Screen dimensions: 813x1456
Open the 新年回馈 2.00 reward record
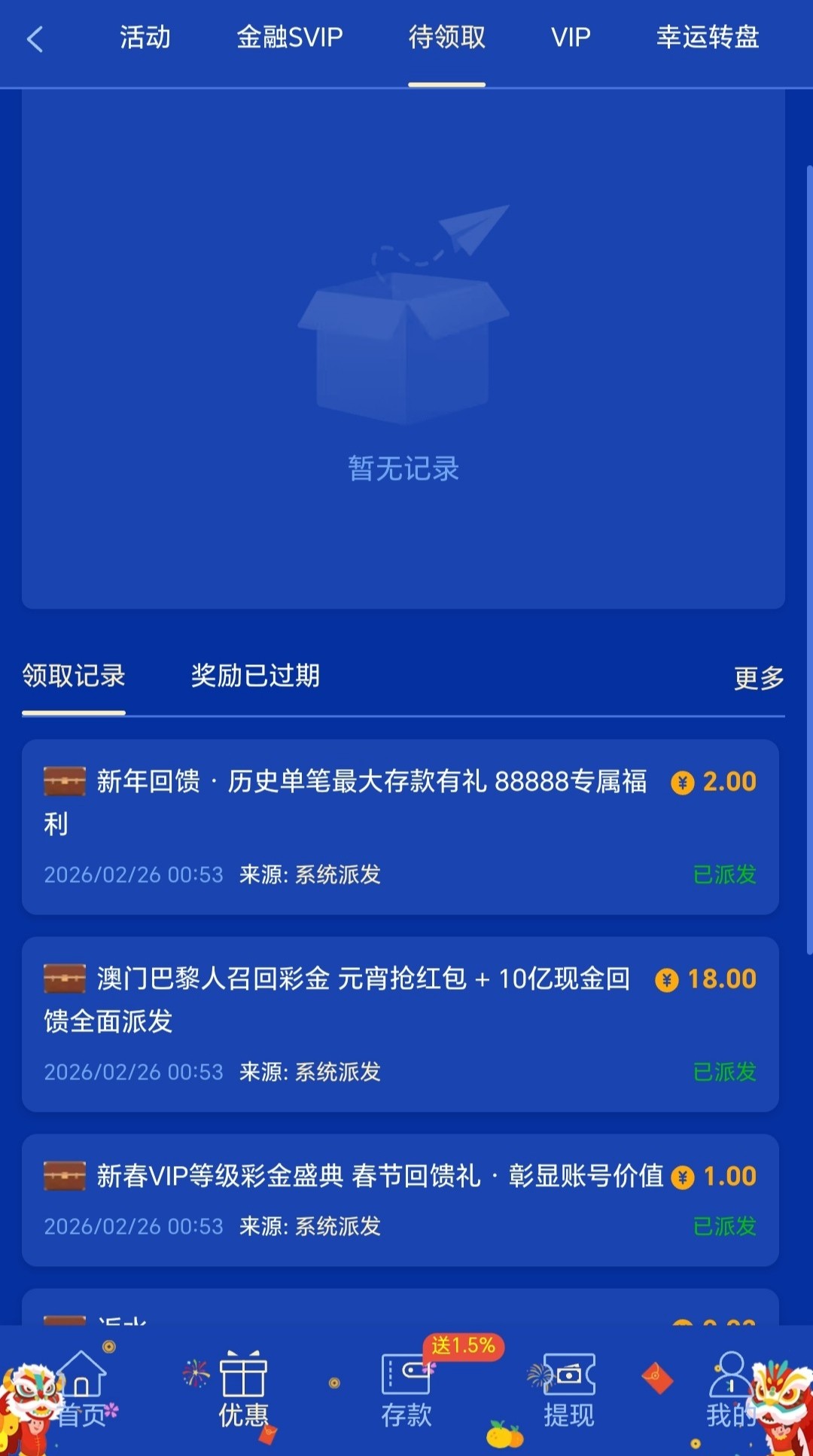tap(400, 826)
